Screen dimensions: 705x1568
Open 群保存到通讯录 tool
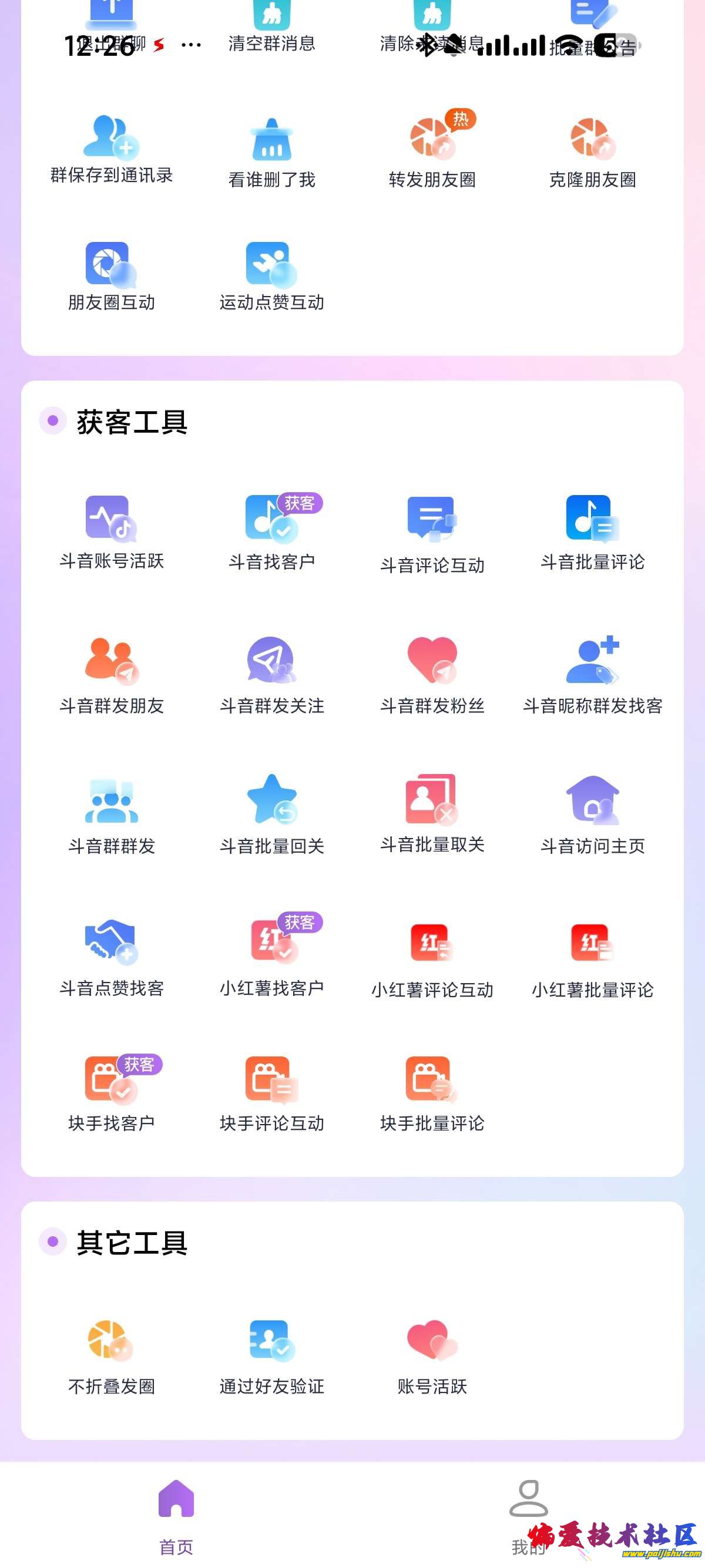[x=112, y=149]
